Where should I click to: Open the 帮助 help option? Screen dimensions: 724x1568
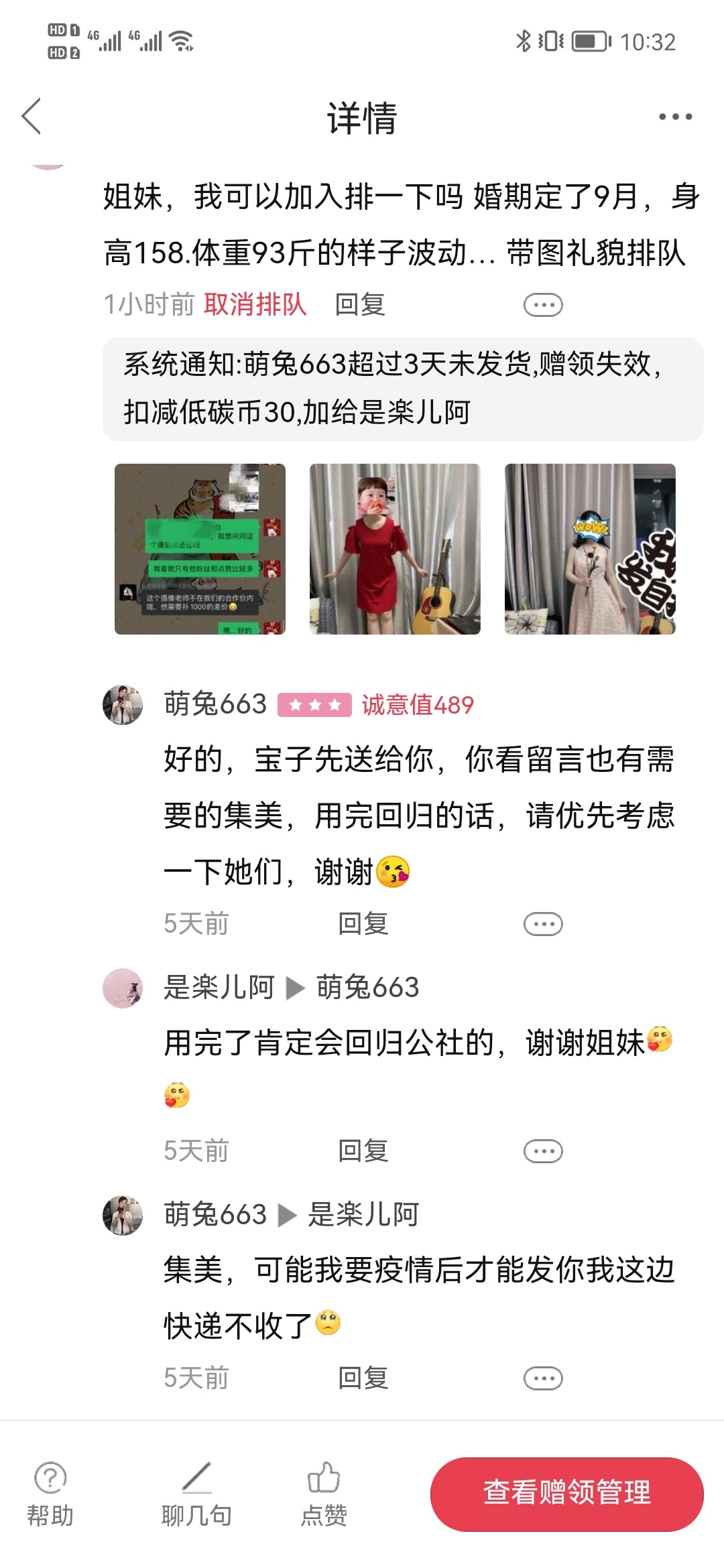pos(50,1494)
